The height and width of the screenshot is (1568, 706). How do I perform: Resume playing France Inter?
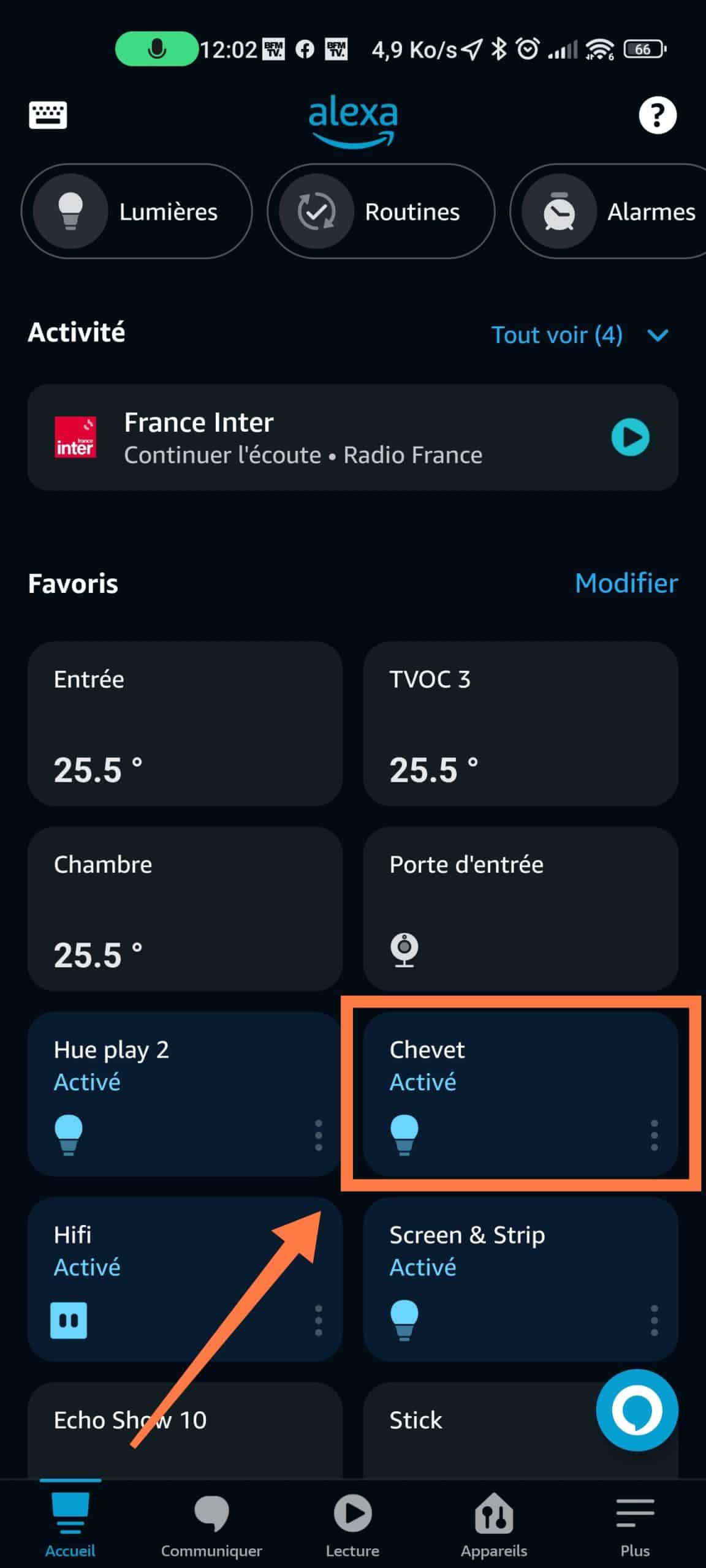pyautogui.click(x=631, y=437)
